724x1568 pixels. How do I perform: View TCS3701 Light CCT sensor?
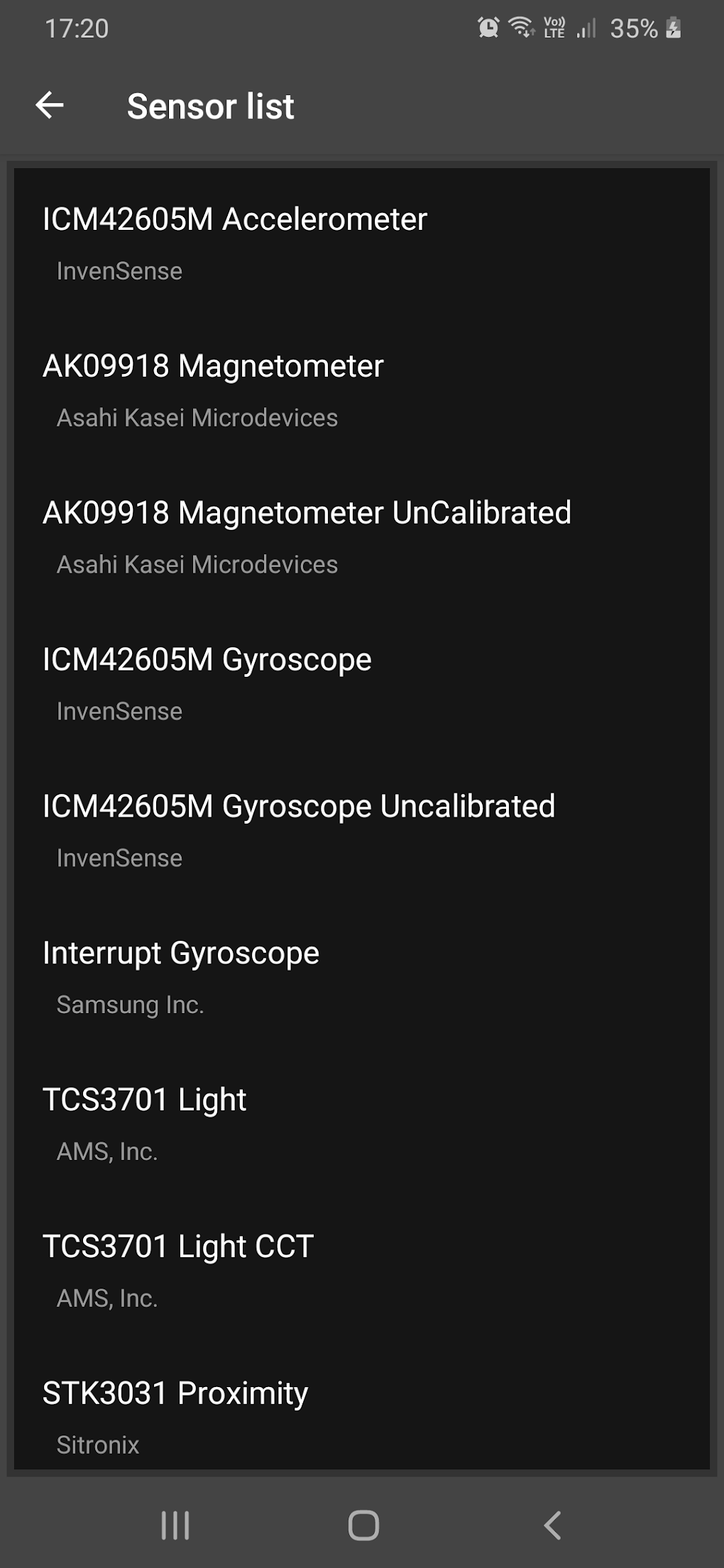[362, 1270]
